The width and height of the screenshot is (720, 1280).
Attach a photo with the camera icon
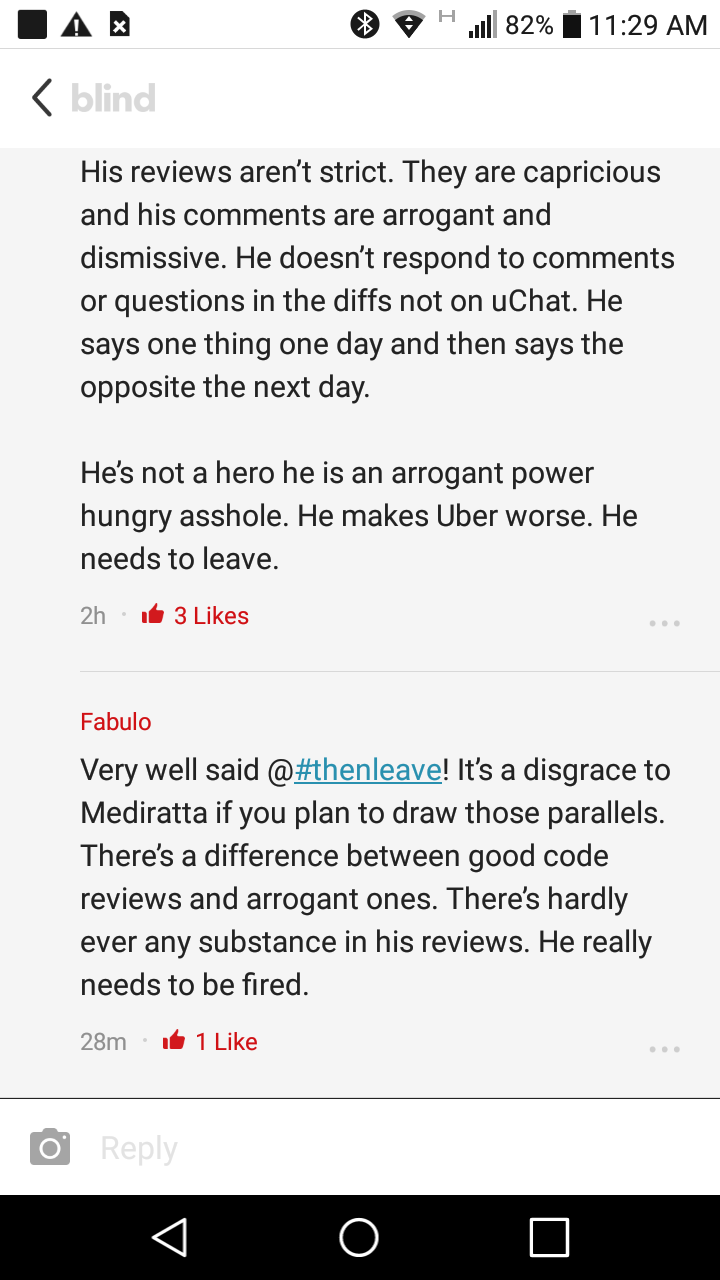click(50, 1147)
